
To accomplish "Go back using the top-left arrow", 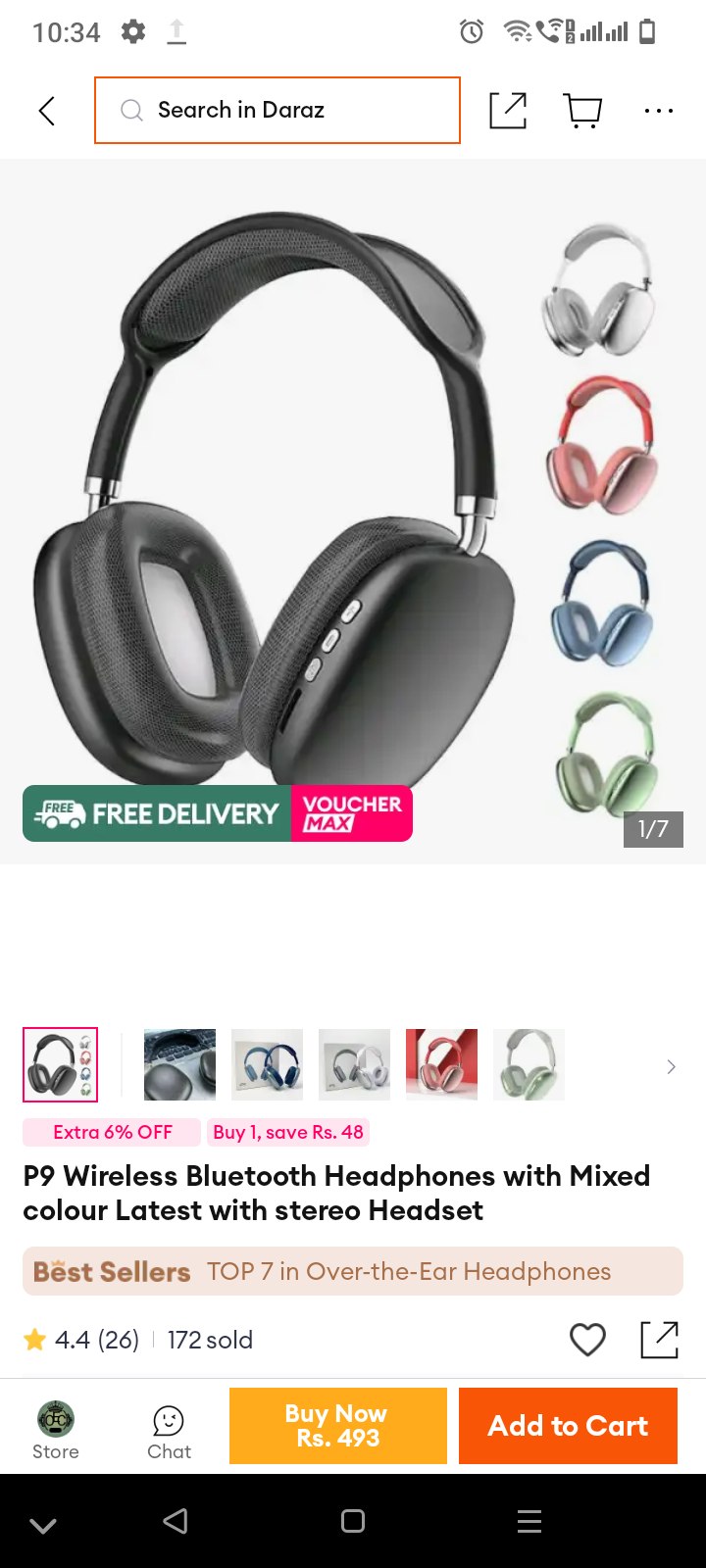I will pos(46,111).
